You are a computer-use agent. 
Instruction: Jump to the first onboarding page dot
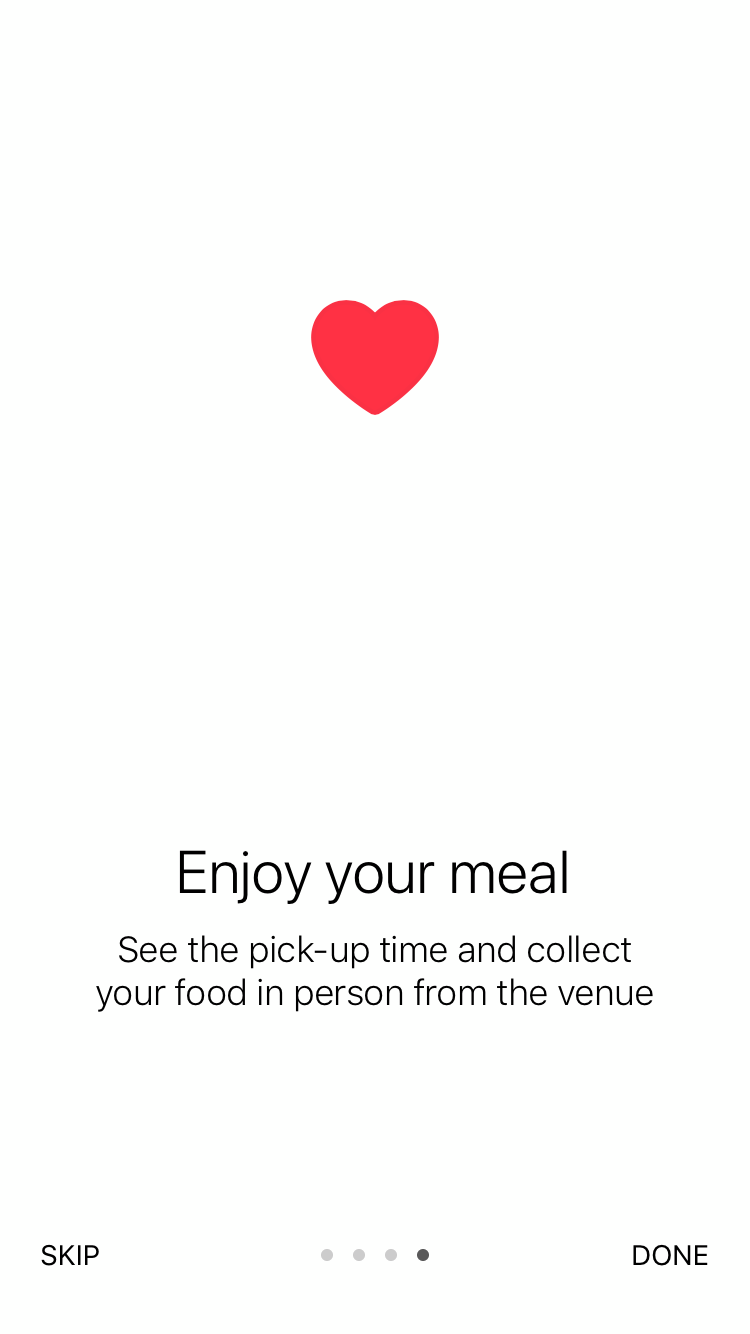pos(327,1255)
